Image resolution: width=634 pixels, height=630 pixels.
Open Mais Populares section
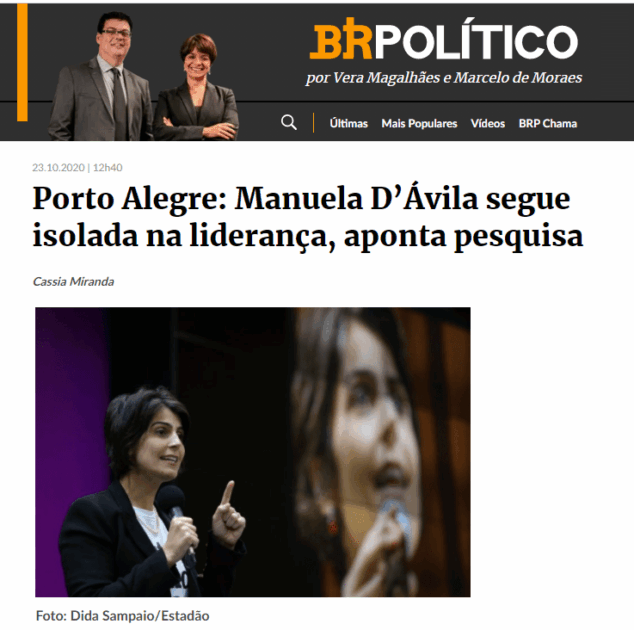419,124
